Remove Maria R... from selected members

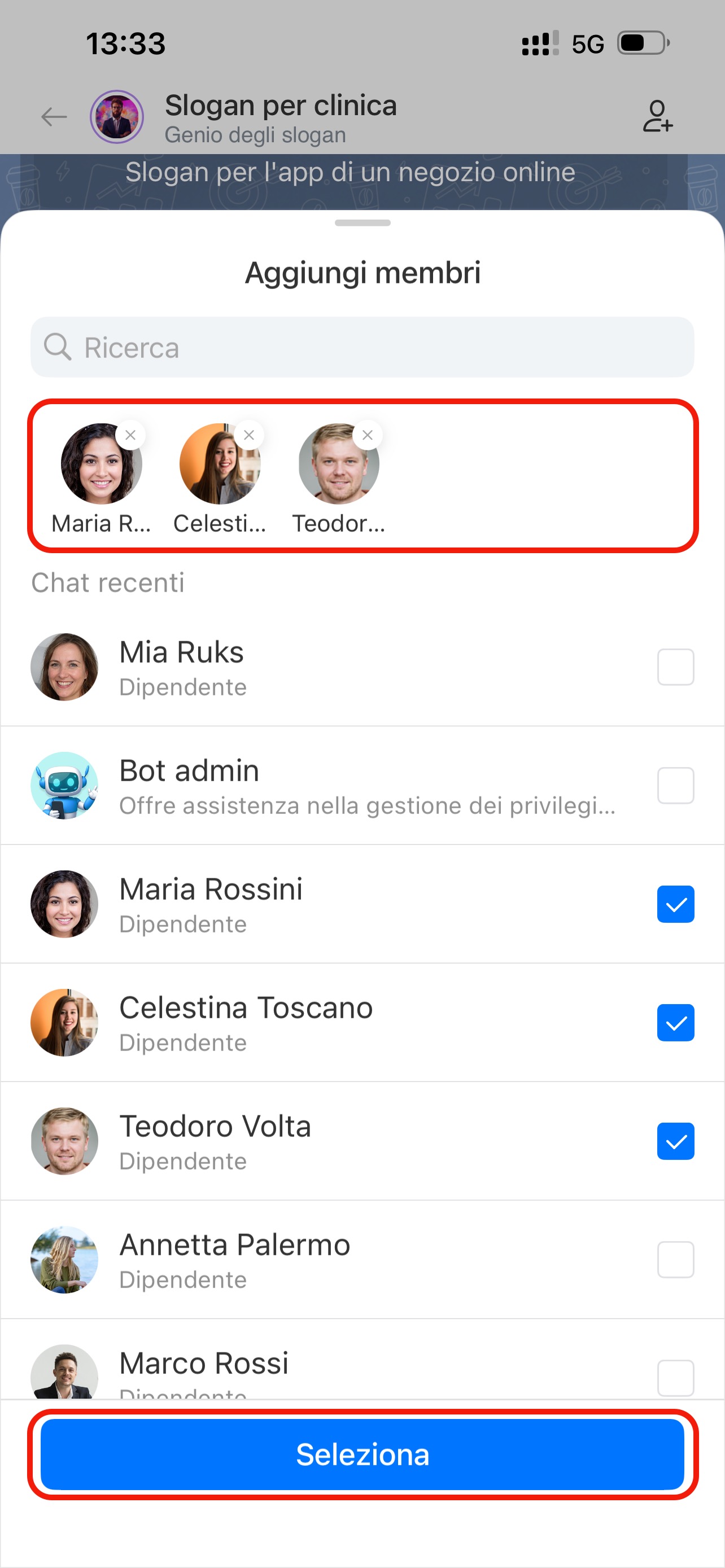(130, 435)
